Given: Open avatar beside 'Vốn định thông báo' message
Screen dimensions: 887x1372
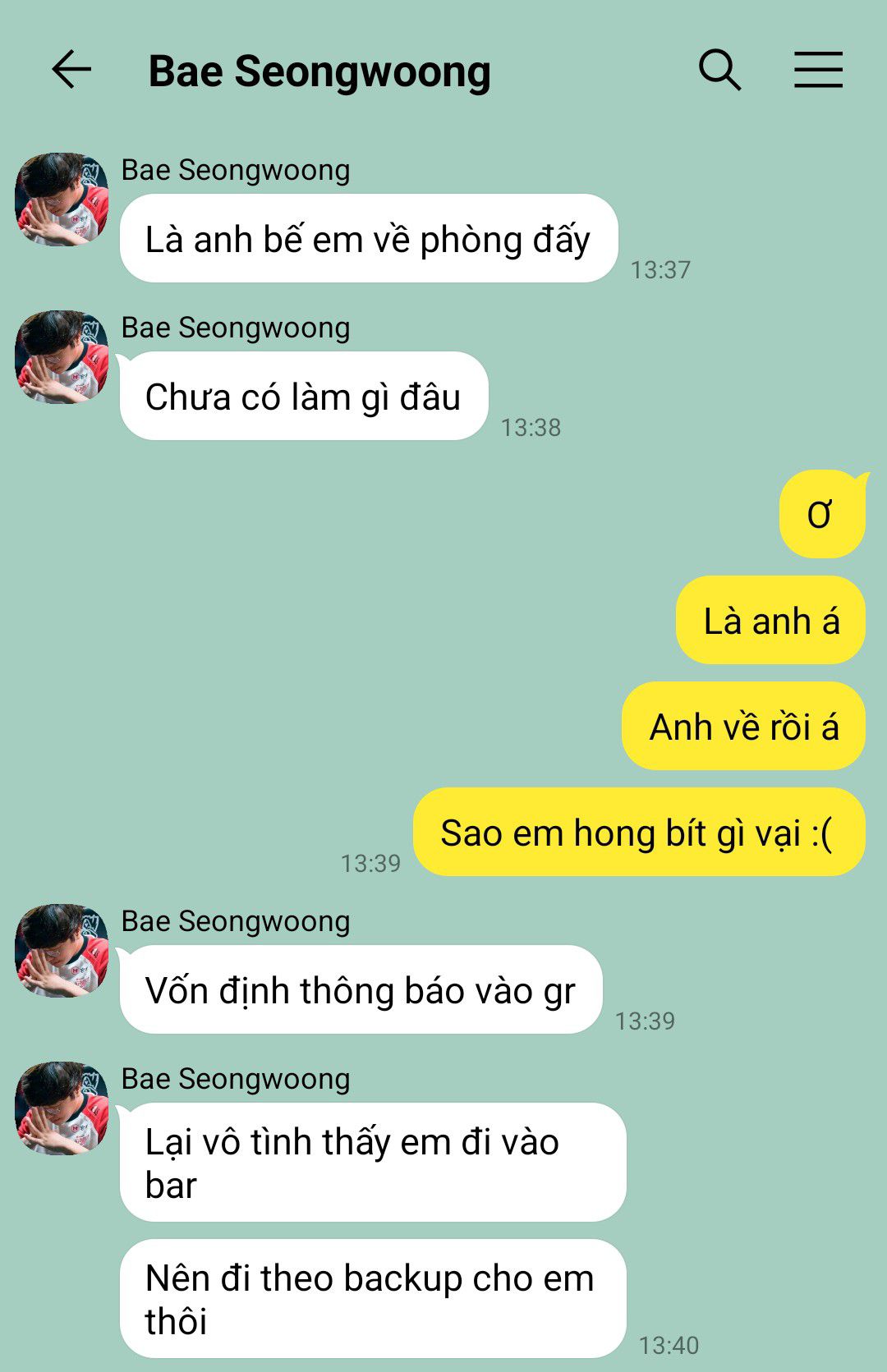Looking at the screenshot, I should (62, 951).
